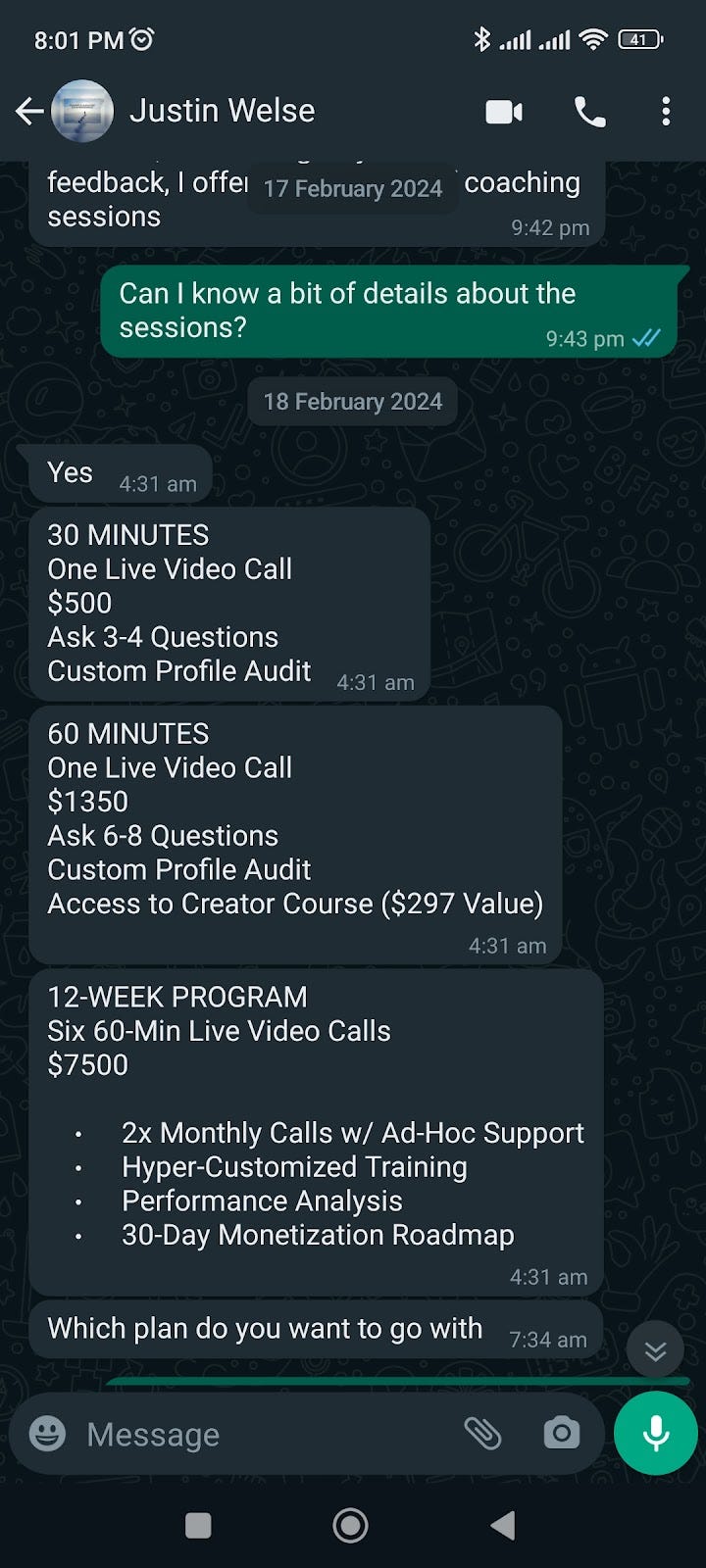Start a video call with Justin Welse
706x1568 pixels.
[504, 112]
